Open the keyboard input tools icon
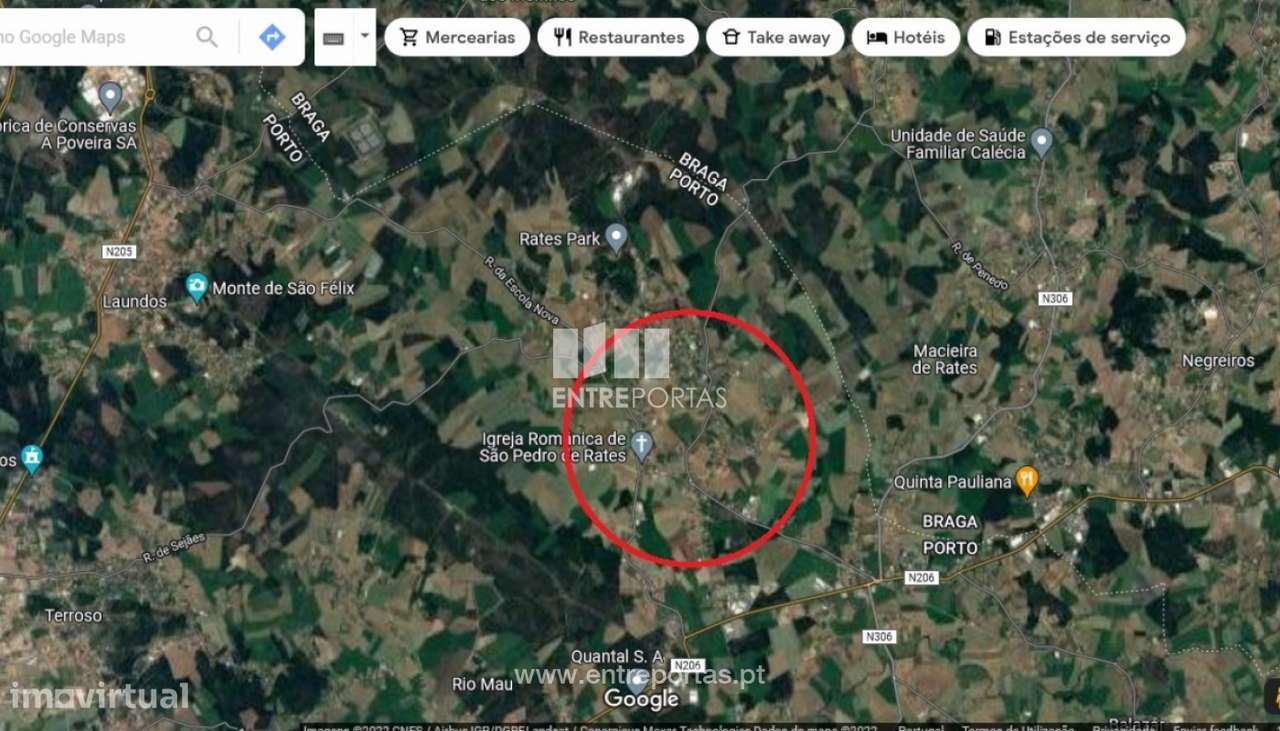Screen dimensions: 1280x731 (x=334, y=38)
